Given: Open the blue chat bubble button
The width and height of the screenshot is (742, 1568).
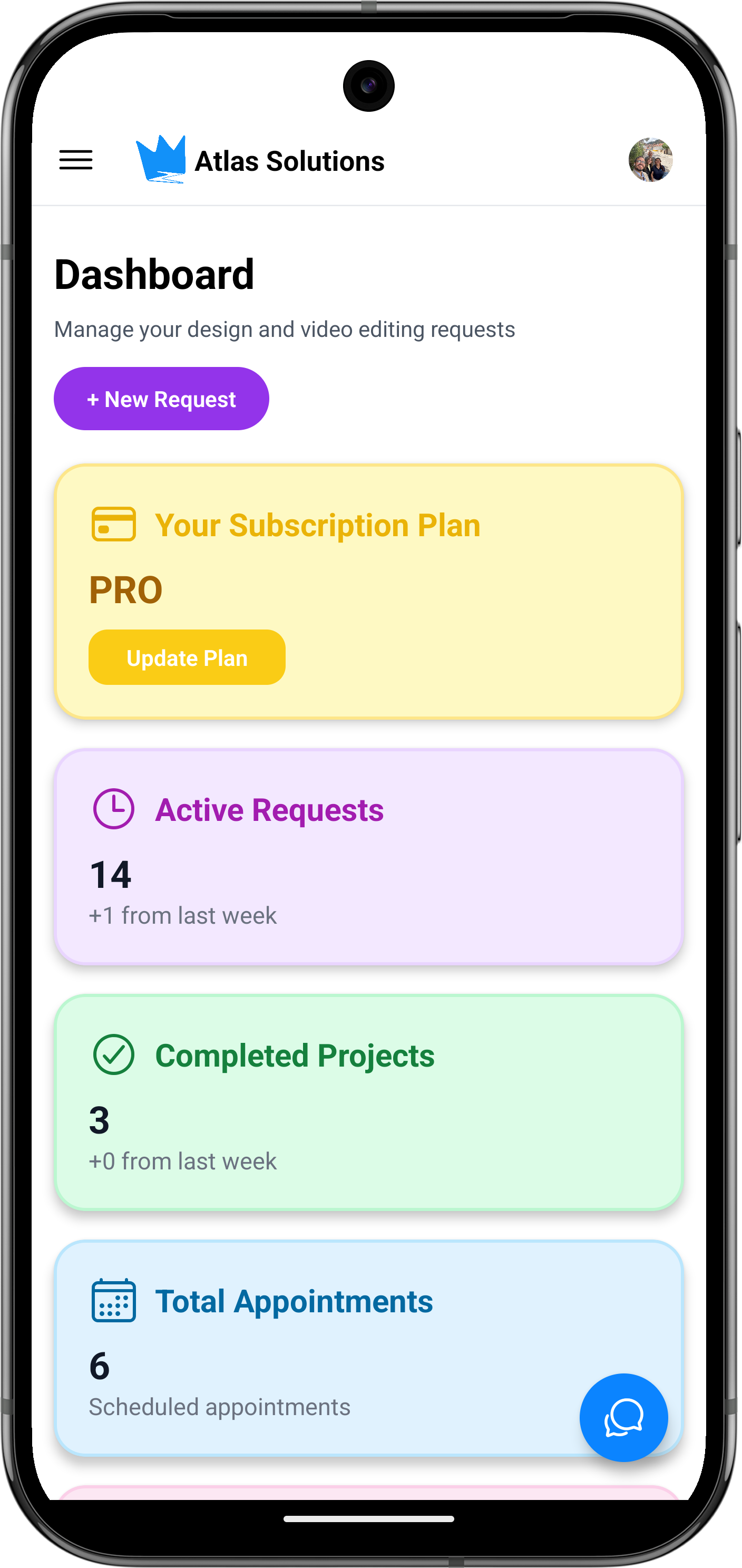Looking at the screenshot, I should coord(624,1417).
